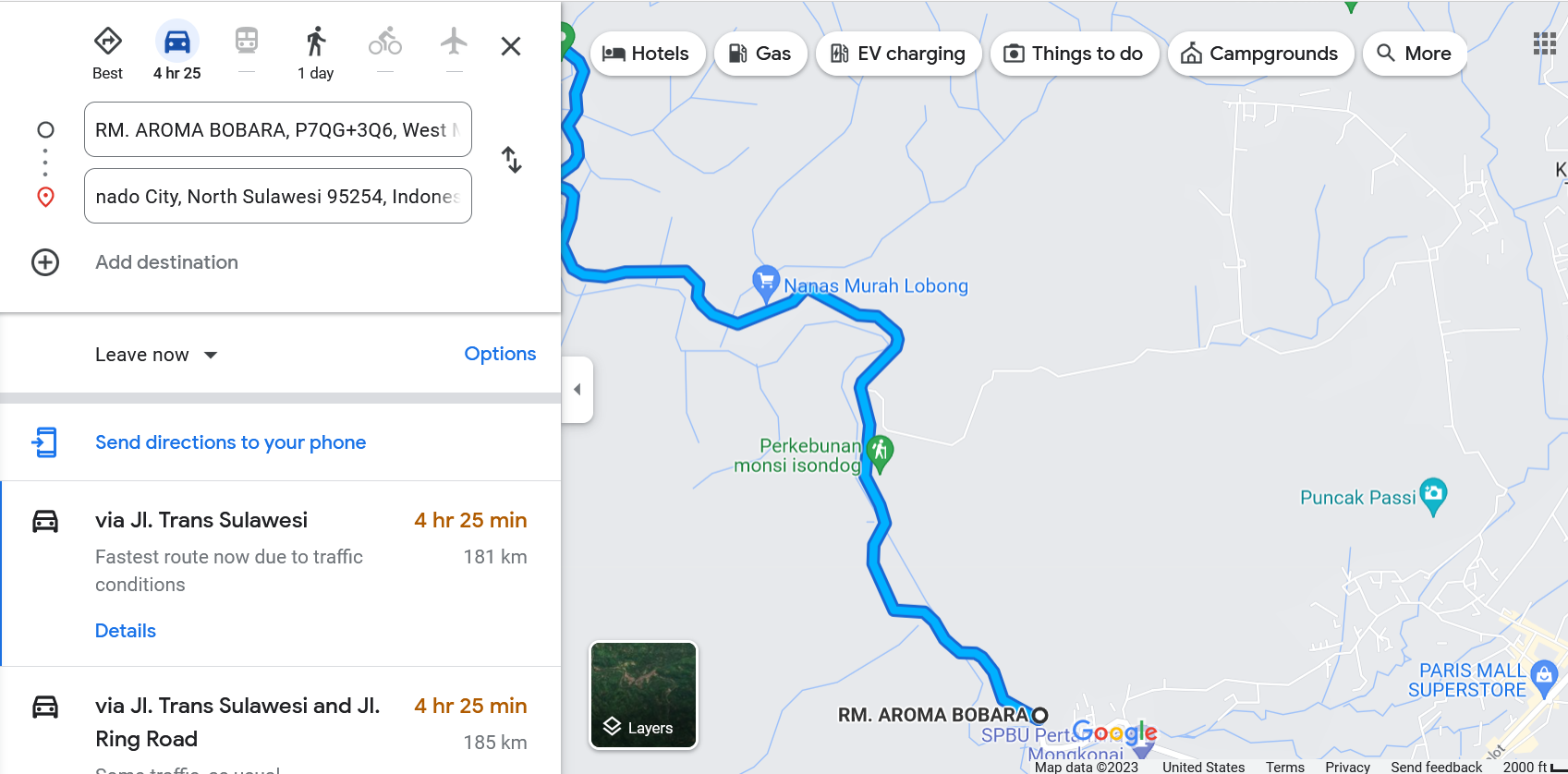The width and height of the screenshot is (1568, 774).
Task: Switch to walking directions
Action: 315,52
